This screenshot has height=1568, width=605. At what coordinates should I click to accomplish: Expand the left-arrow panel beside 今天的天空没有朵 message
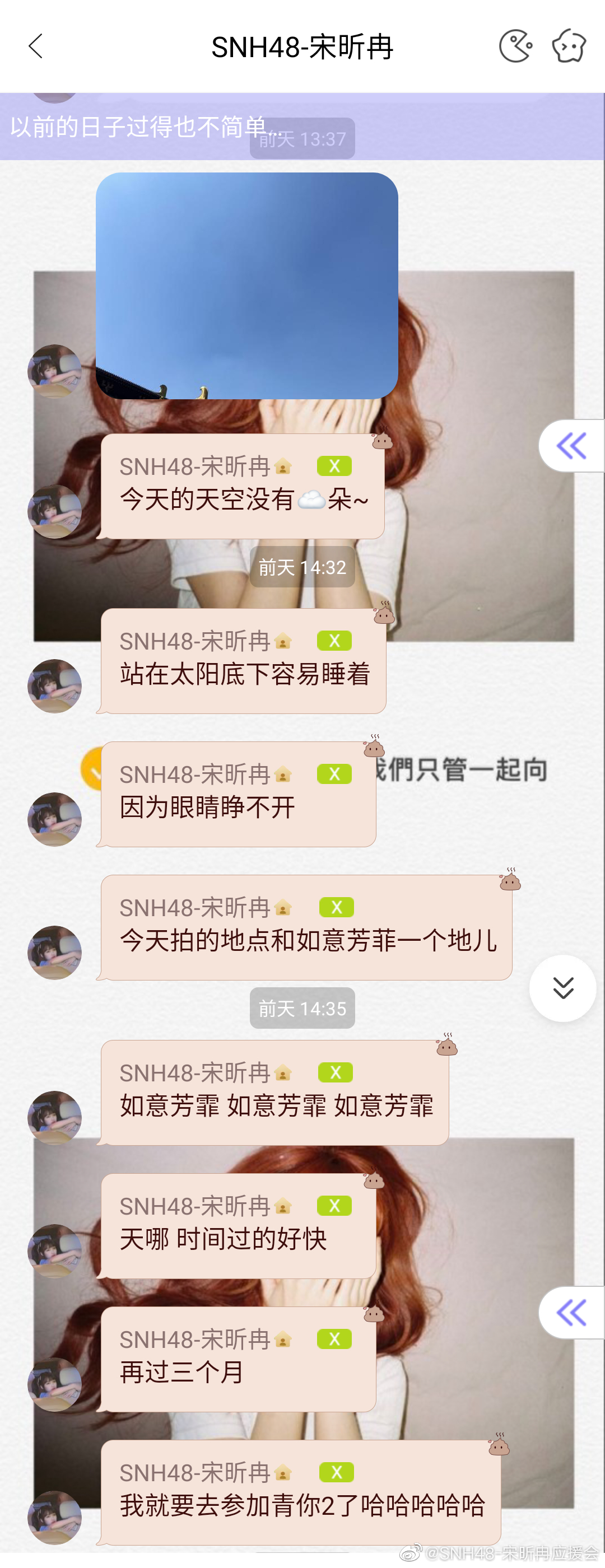click(x=571, y=446)
